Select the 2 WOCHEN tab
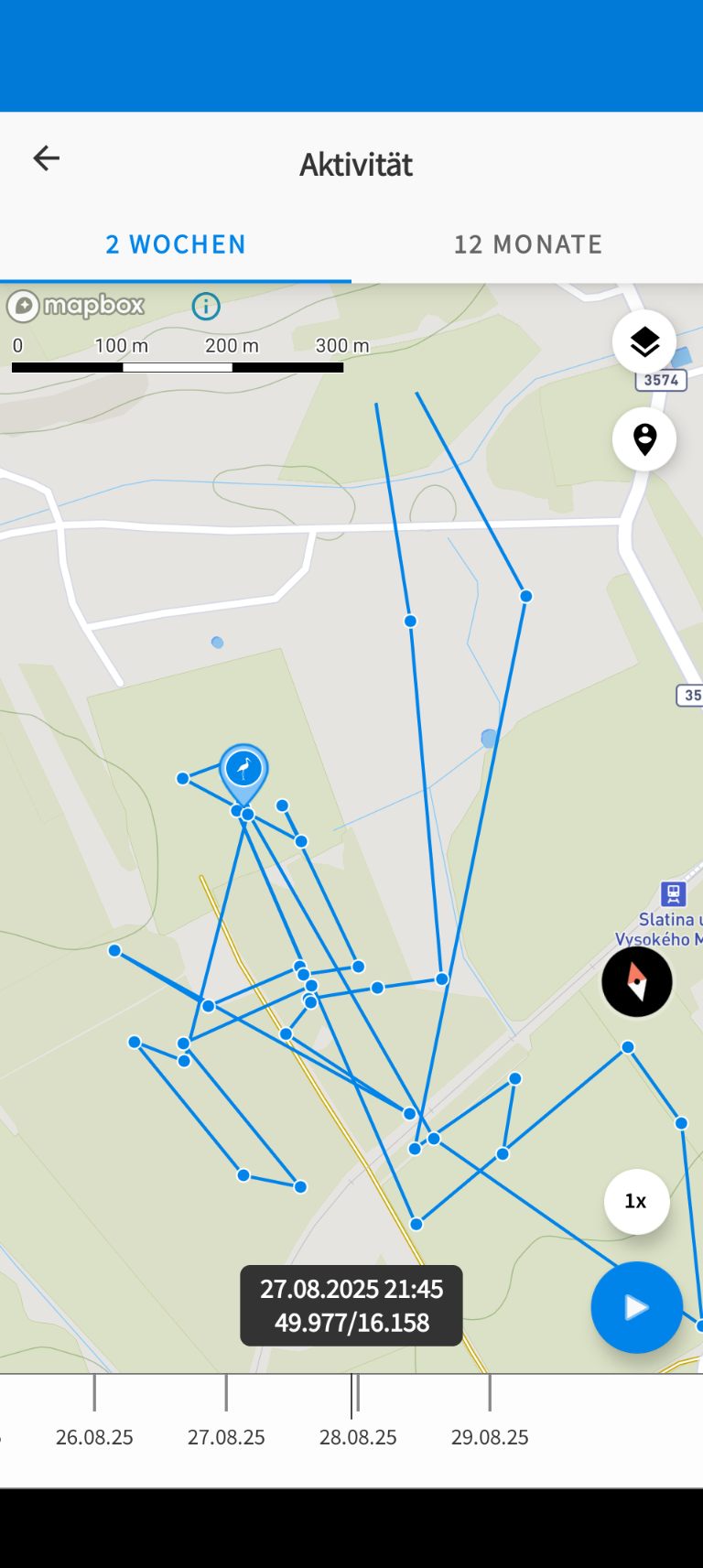Image resolution: width=703 pixels, height=1568 pixels. [x=176, y=244]
